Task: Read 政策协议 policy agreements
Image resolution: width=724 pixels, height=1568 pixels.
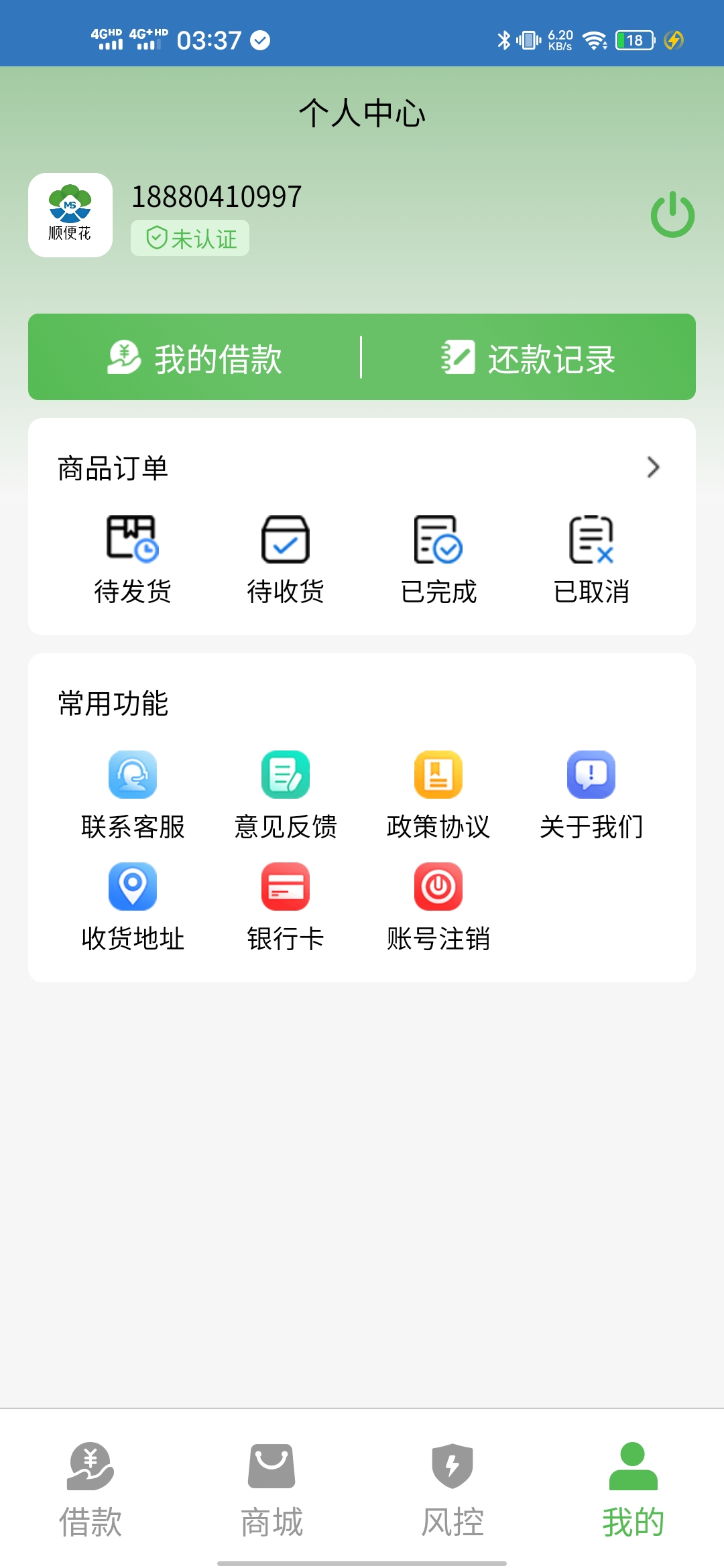Action: click(x=438, y=795)
